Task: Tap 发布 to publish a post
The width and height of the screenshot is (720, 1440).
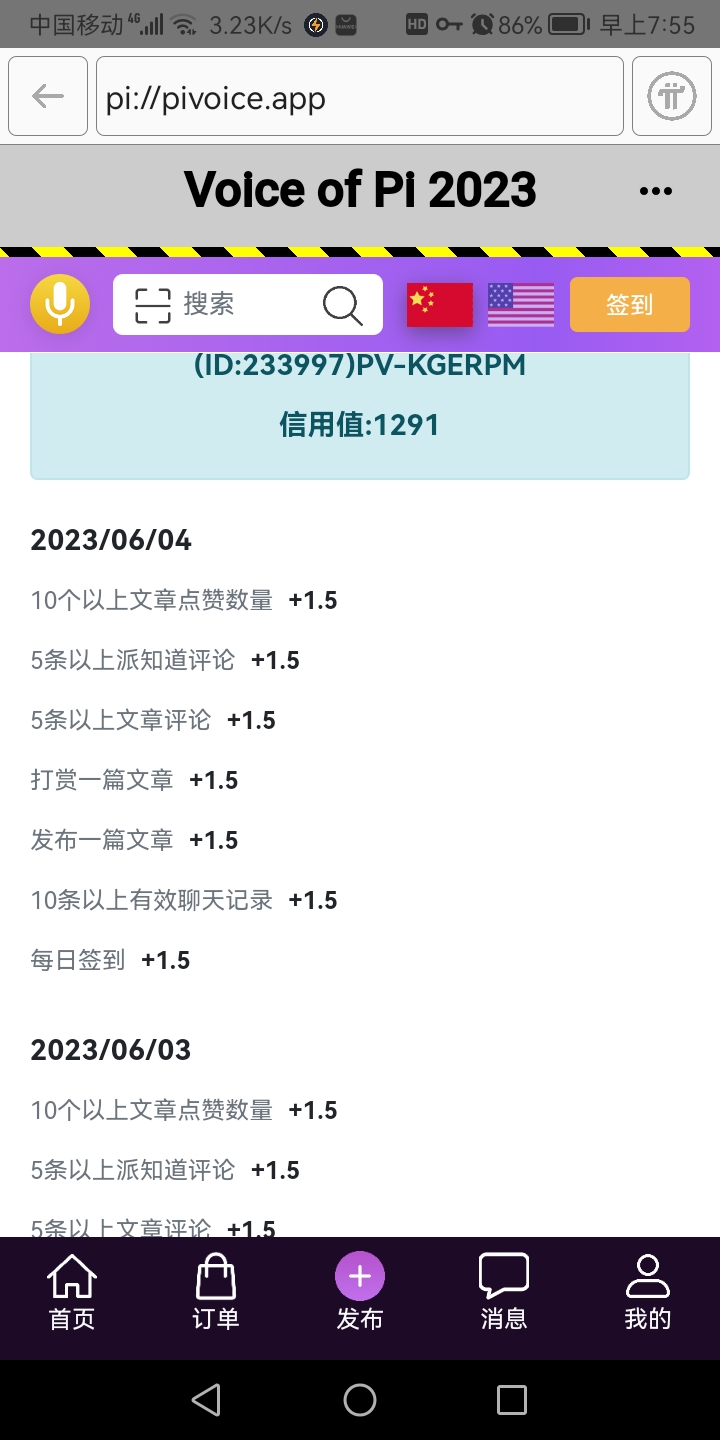Action: (x=360, y=1295)
